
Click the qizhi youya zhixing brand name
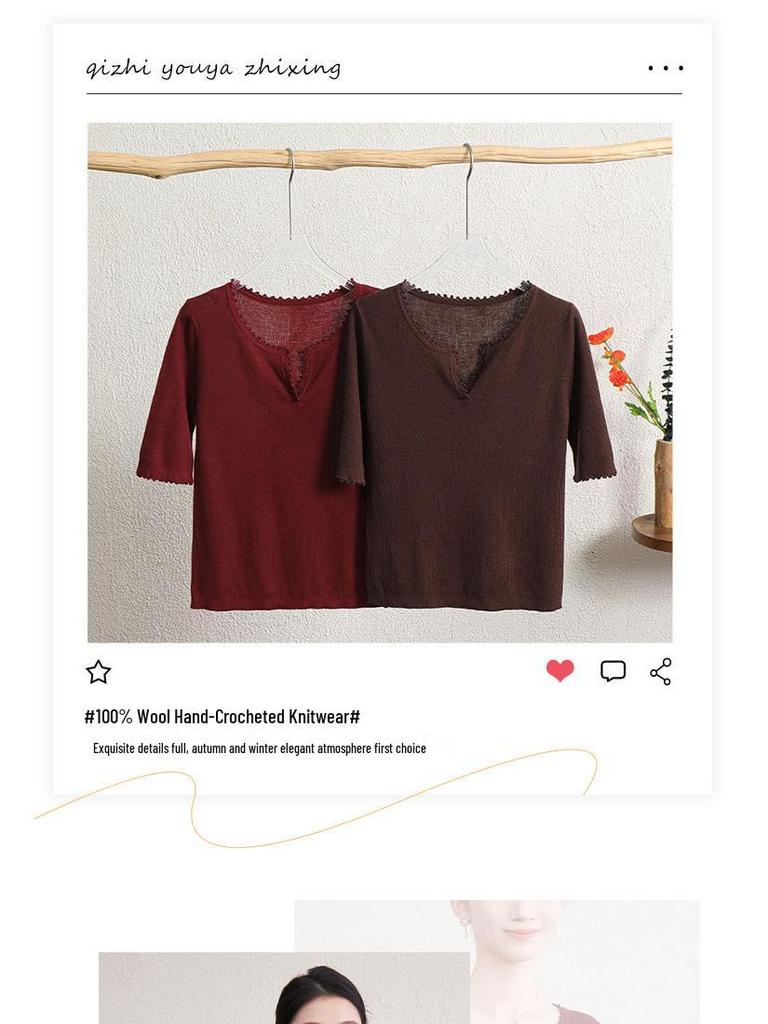(213, 68)
